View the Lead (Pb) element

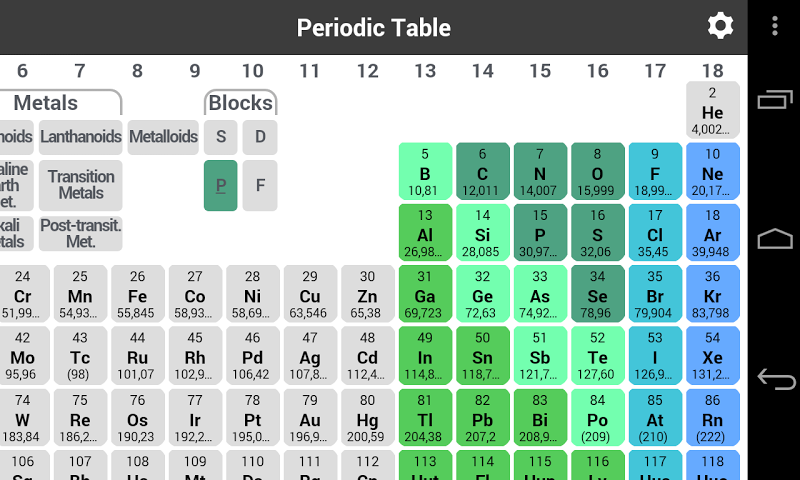tap(482, 419)
